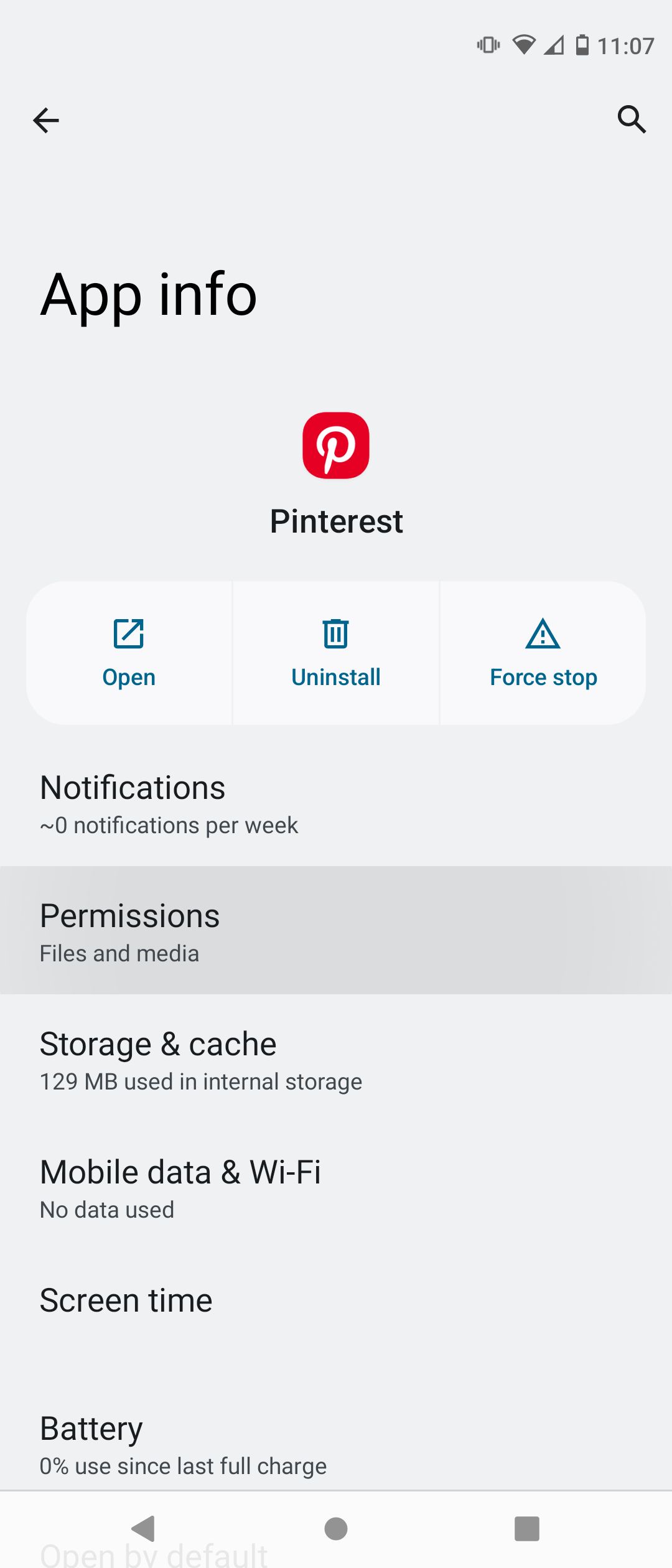Click the Force stop warning icon
Screen dimensions: 672x1568
[x=542, y=635]
